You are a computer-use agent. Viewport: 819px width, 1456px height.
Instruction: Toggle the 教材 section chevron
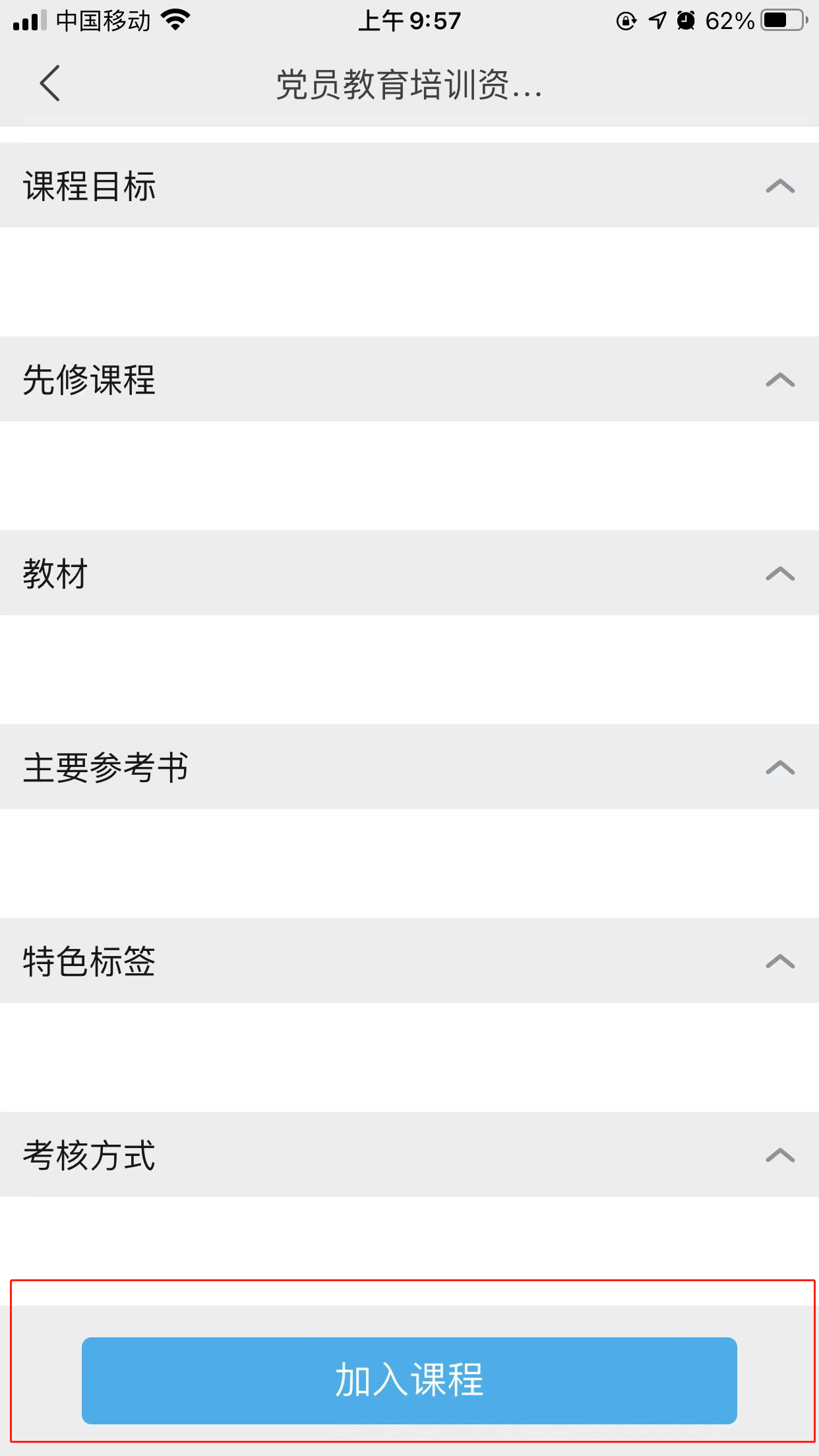pyautogui.click(x=779, y=574)
